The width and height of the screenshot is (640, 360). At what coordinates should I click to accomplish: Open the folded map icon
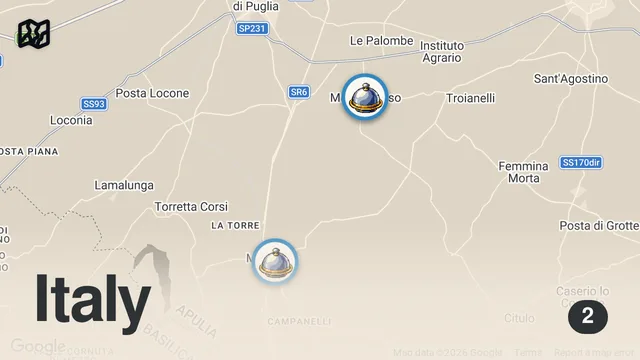pos(34,34)
